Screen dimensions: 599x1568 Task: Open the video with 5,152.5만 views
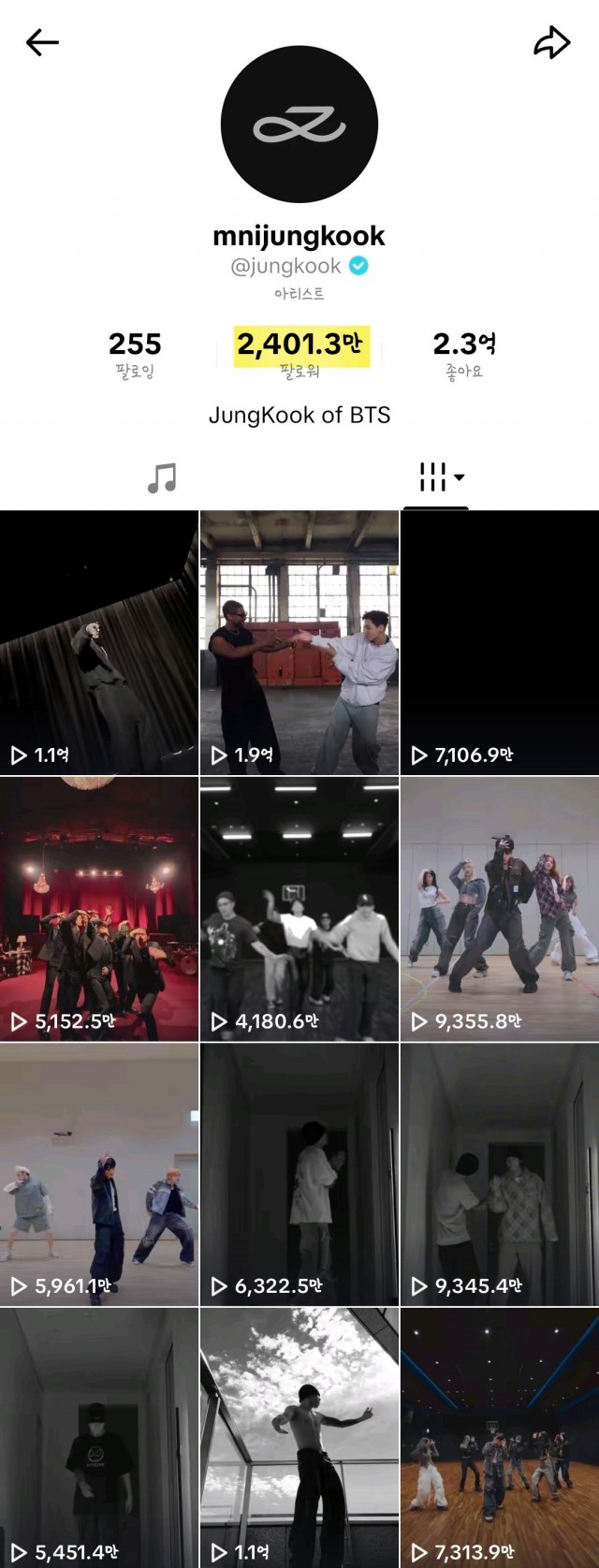pos(99,909)
